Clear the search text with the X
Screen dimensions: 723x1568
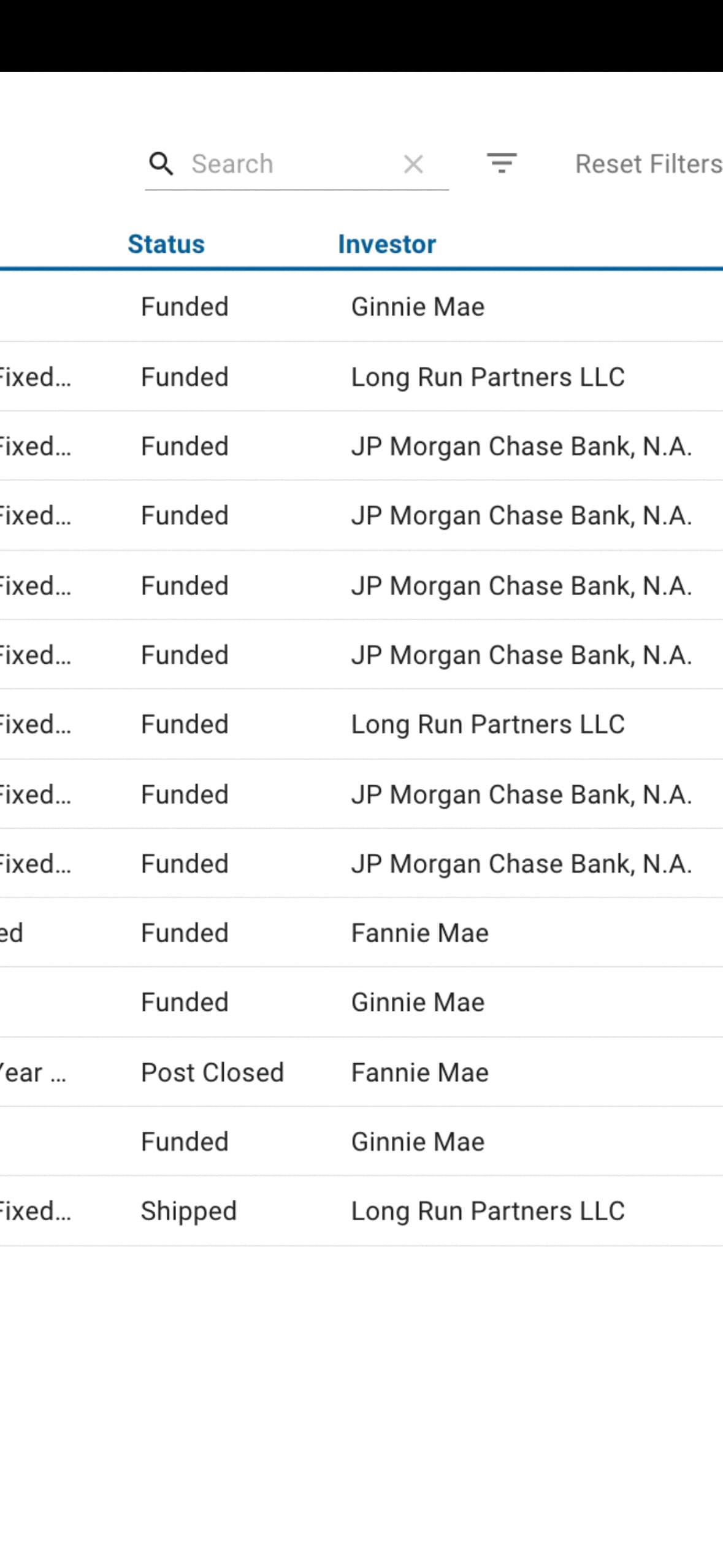click(413, 164)
